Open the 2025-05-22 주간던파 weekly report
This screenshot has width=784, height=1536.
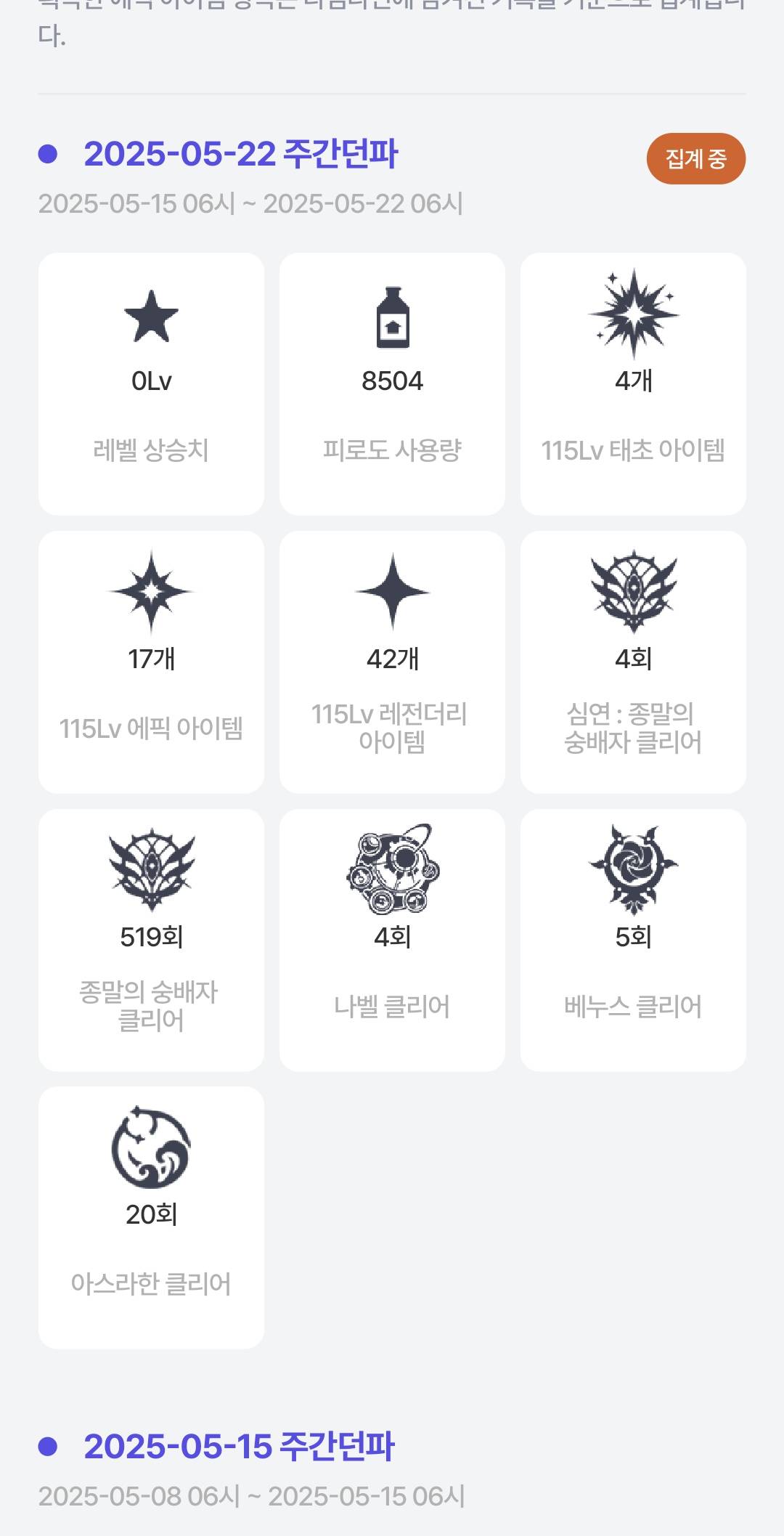tap(240, 154)
